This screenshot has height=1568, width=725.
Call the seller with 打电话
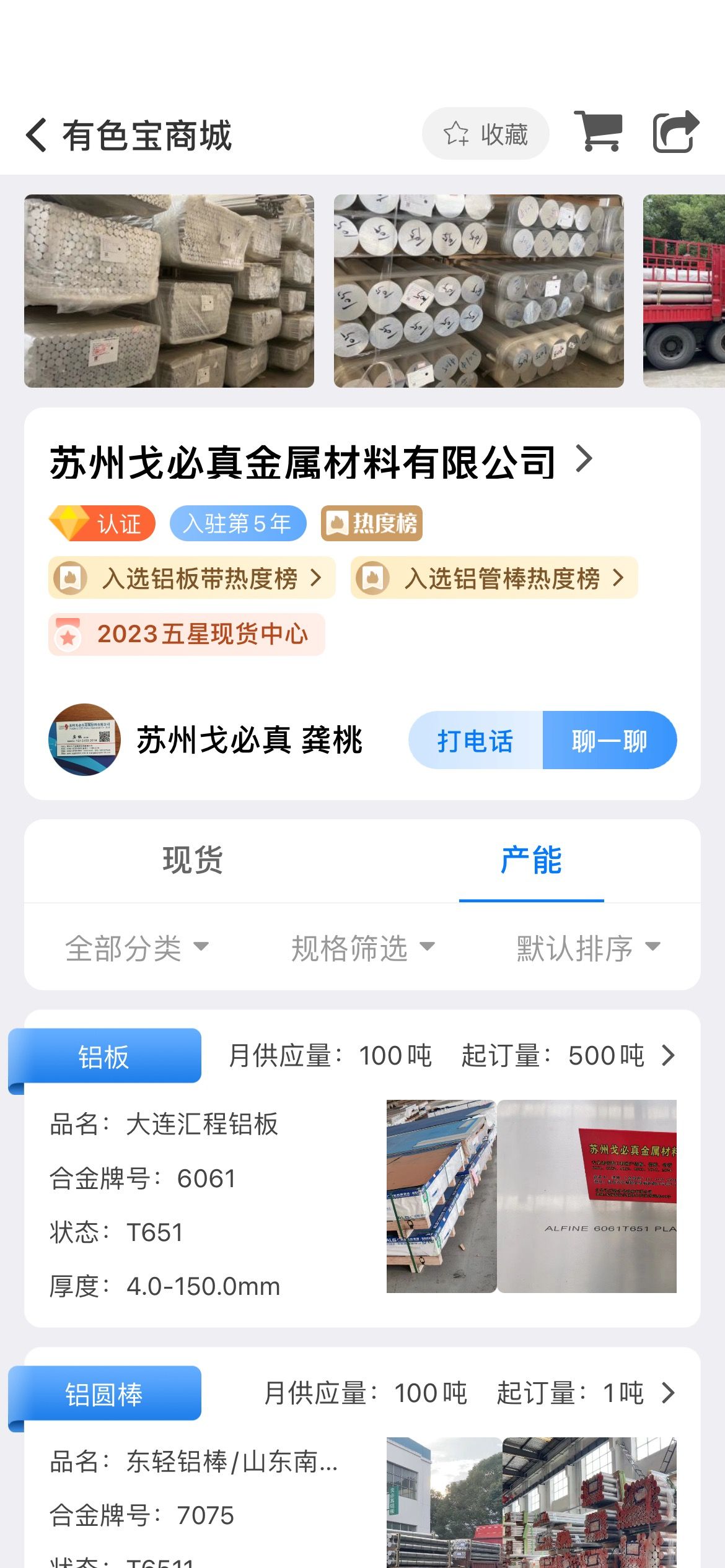click(x=475, y=740)
